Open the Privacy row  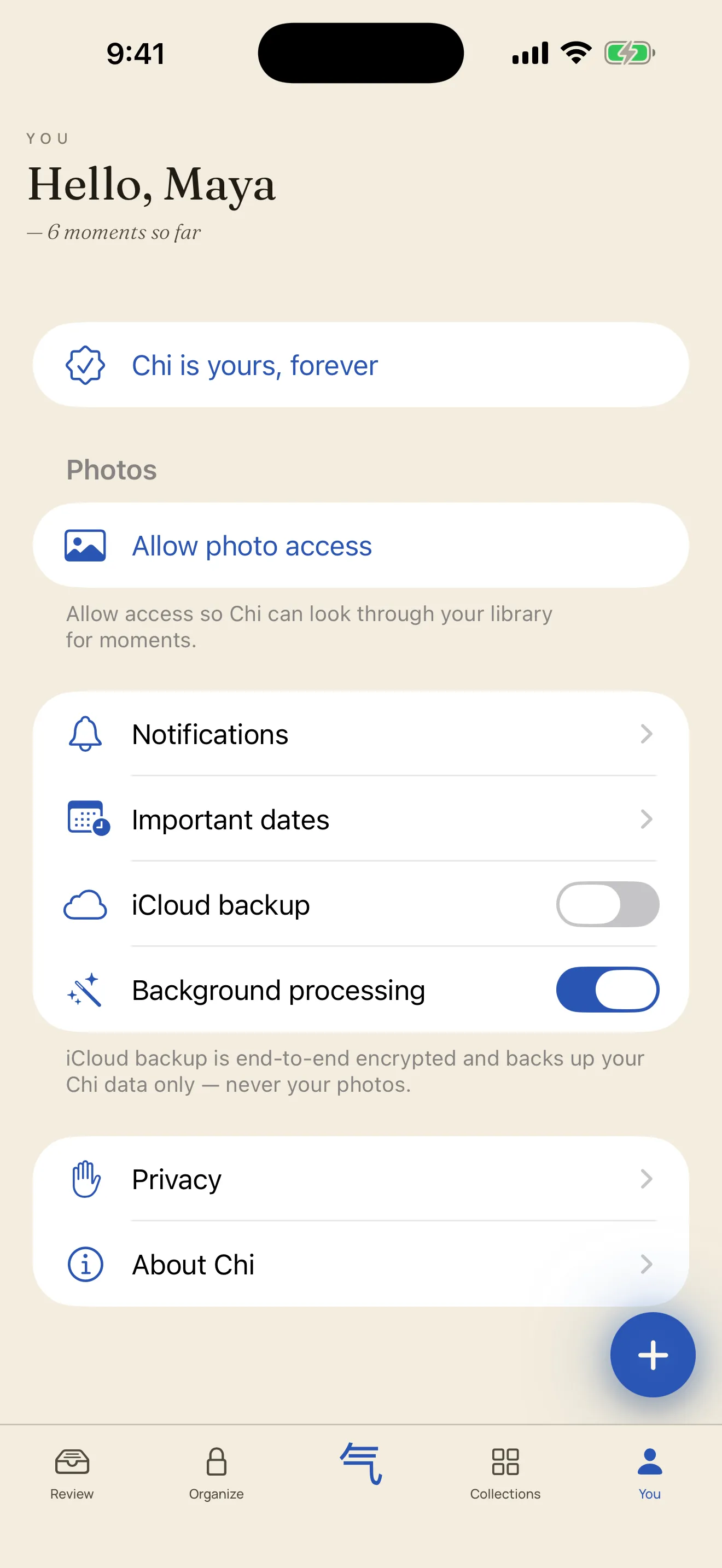[x=361, y=1179]
